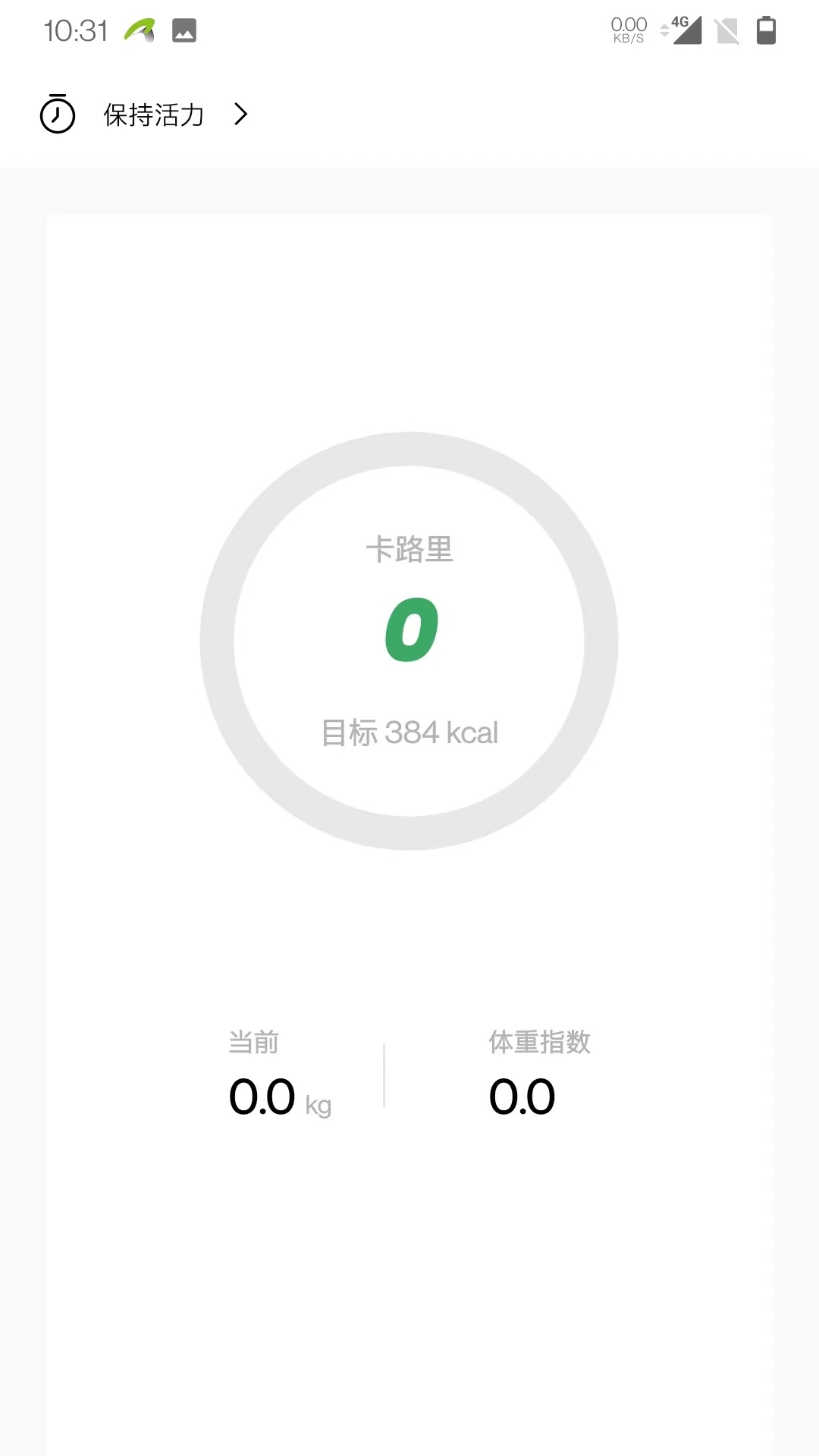Open 保持活力 goal settings
The image size is (819, 1456).
[x=152, y=114]
